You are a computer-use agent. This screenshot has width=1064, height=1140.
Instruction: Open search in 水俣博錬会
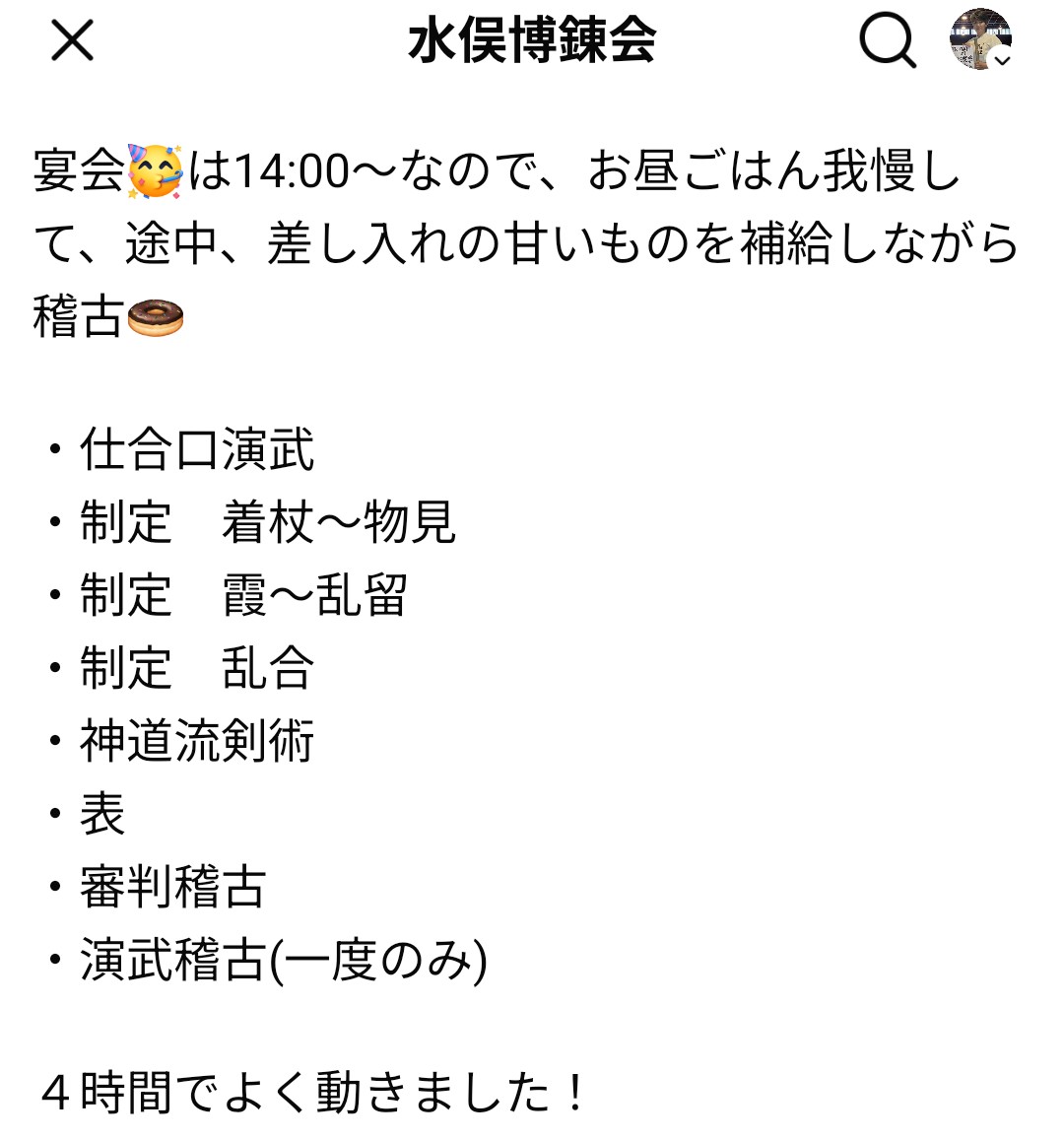pyautogui.click(x=887, y=41)
